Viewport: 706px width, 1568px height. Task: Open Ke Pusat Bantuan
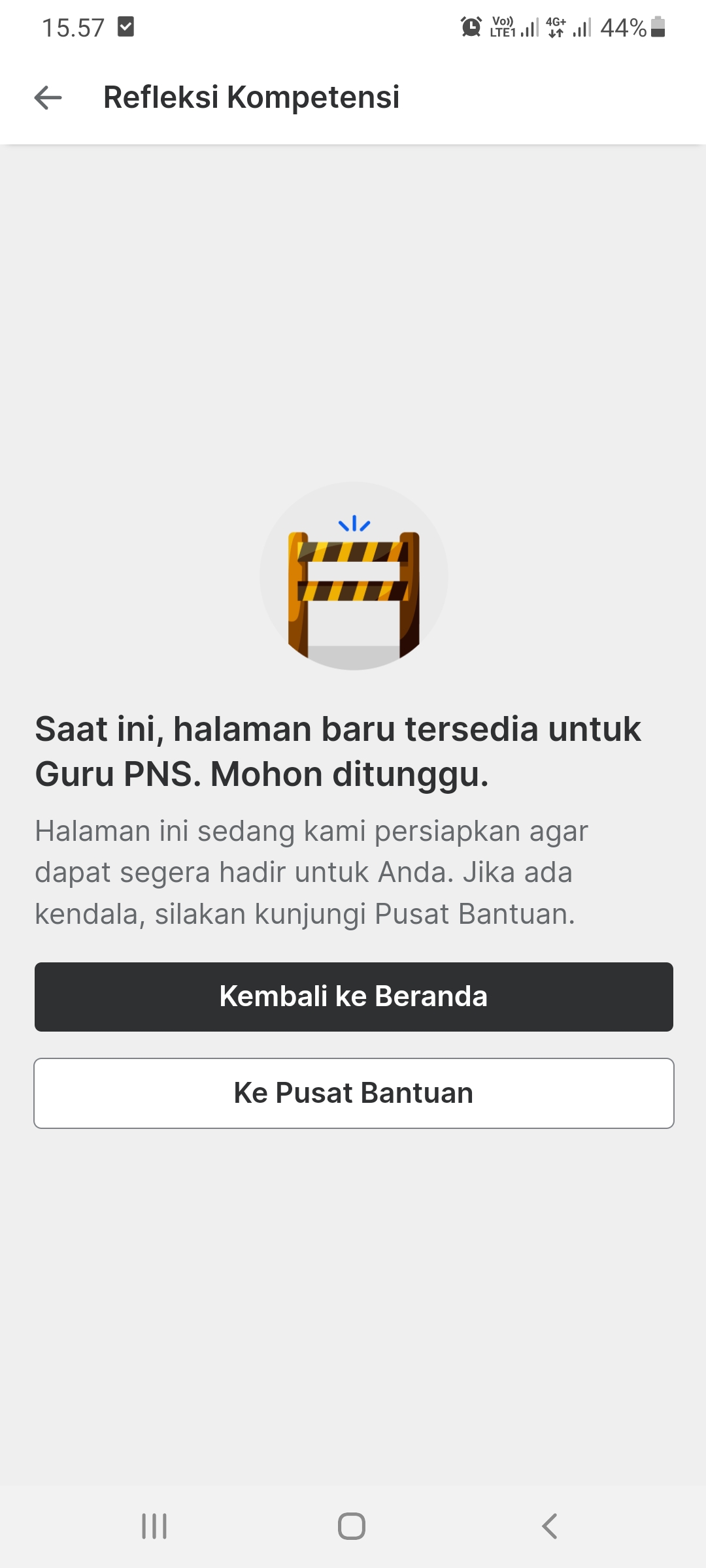pyautogui.click(x=354, y=1093)
